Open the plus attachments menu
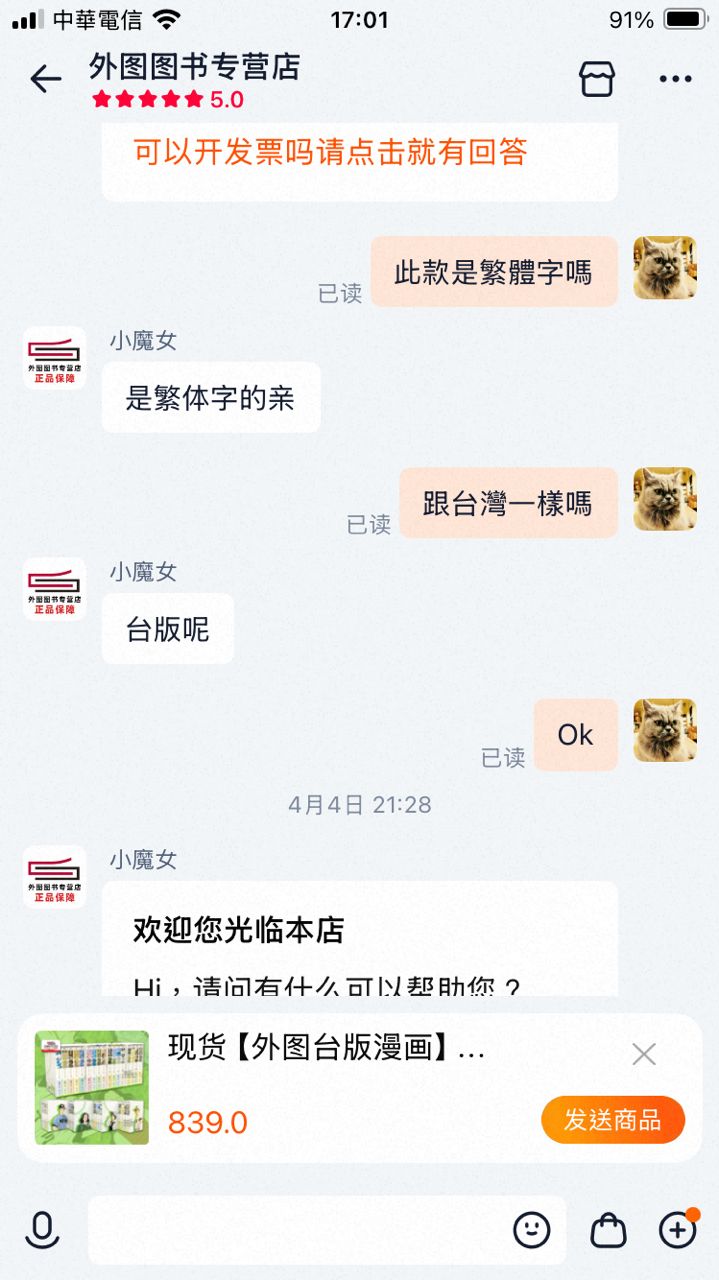 pyautogui.click(x=678, y=1230)
